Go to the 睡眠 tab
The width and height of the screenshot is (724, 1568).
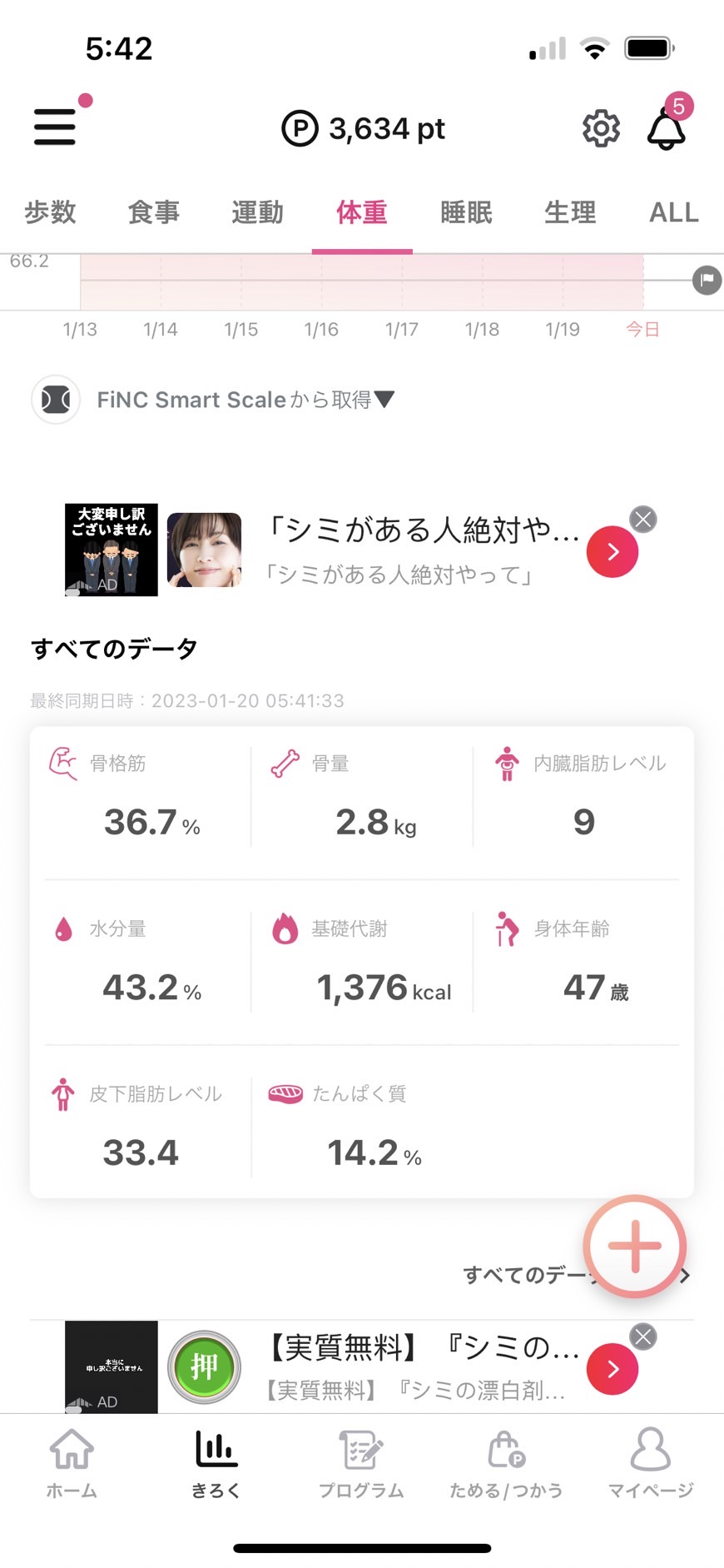466,212
